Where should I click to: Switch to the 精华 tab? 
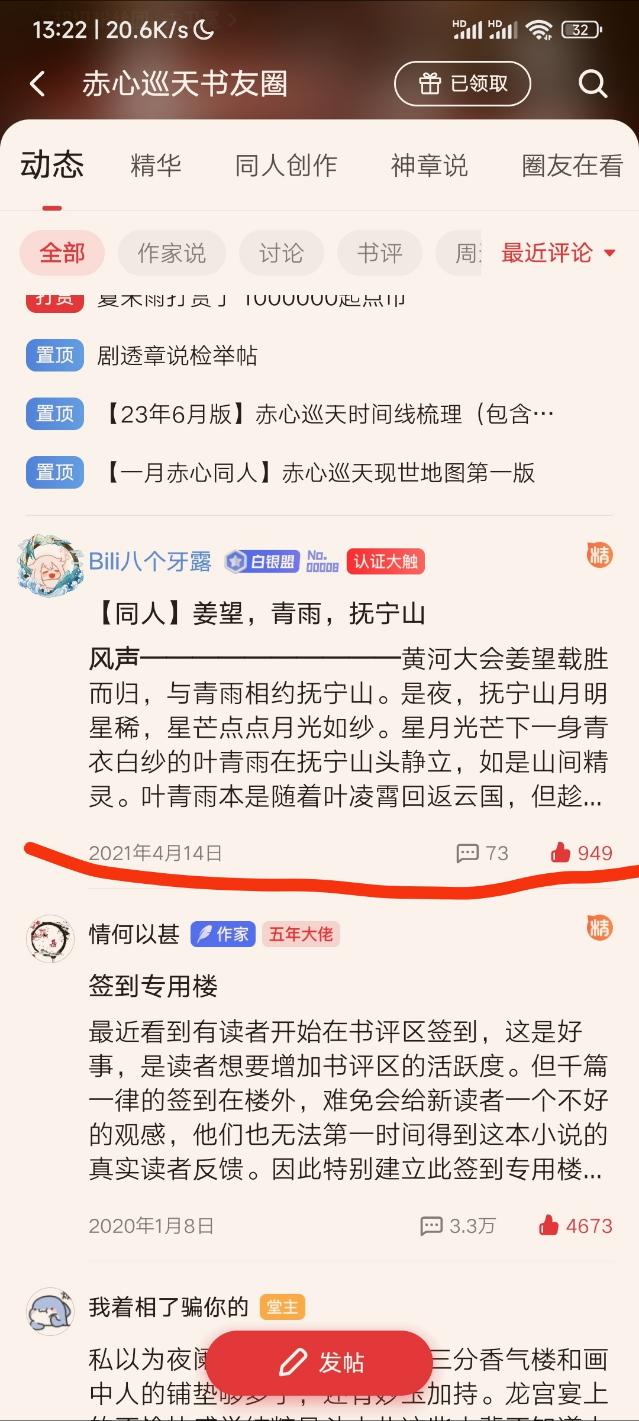[156, 165]
